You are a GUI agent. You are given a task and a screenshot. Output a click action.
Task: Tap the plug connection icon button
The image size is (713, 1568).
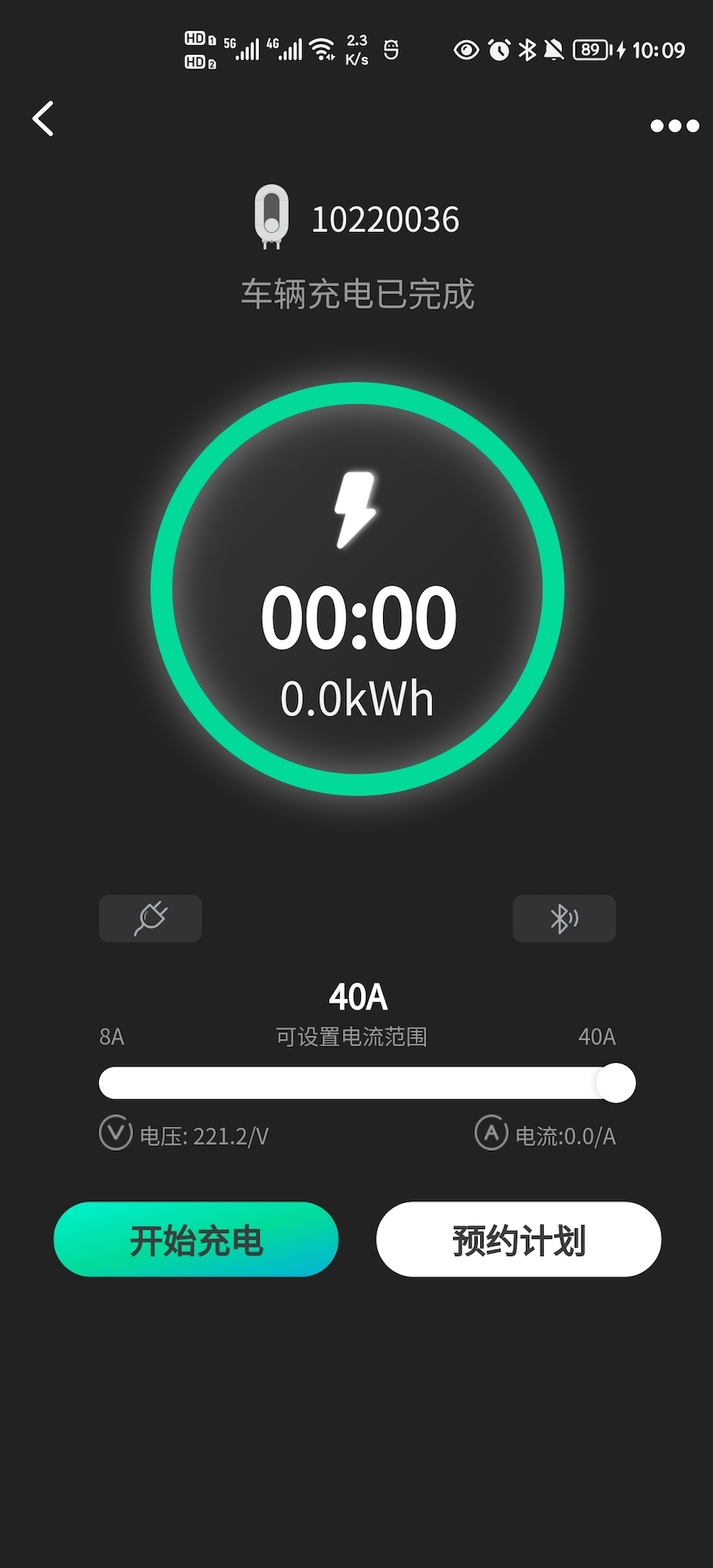point(150,919)
